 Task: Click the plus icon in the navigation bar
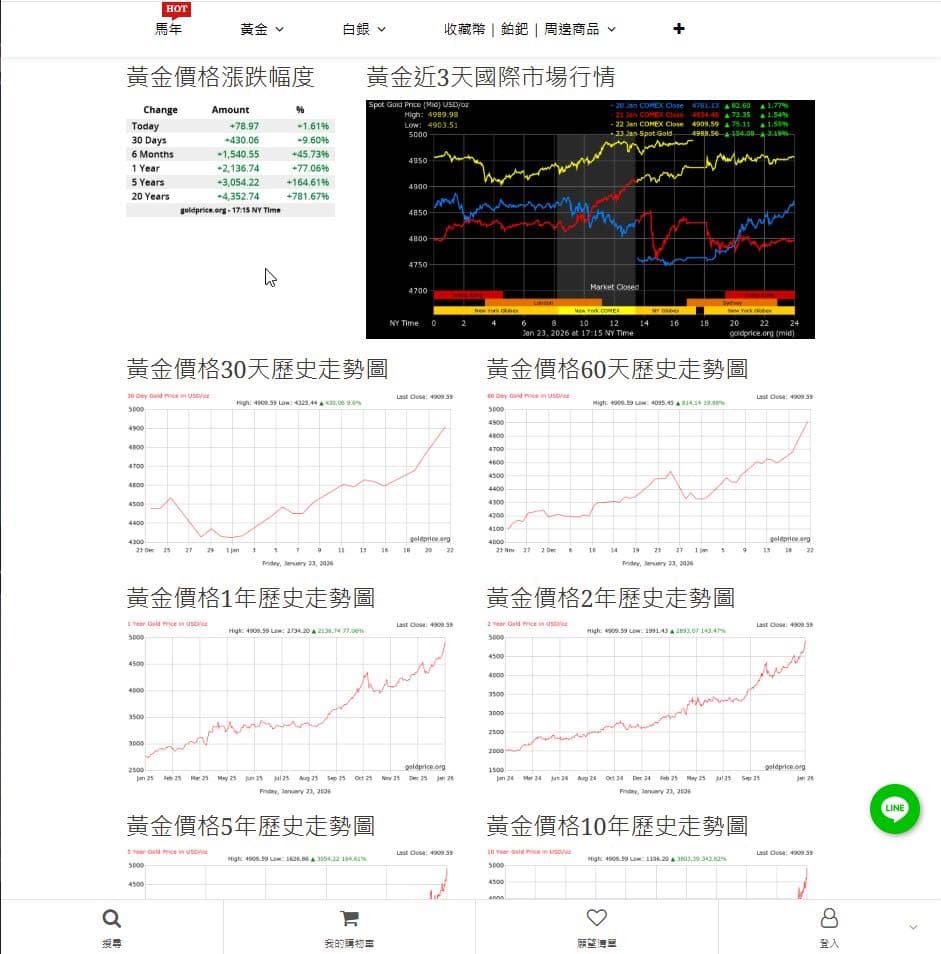click(678, 29)
